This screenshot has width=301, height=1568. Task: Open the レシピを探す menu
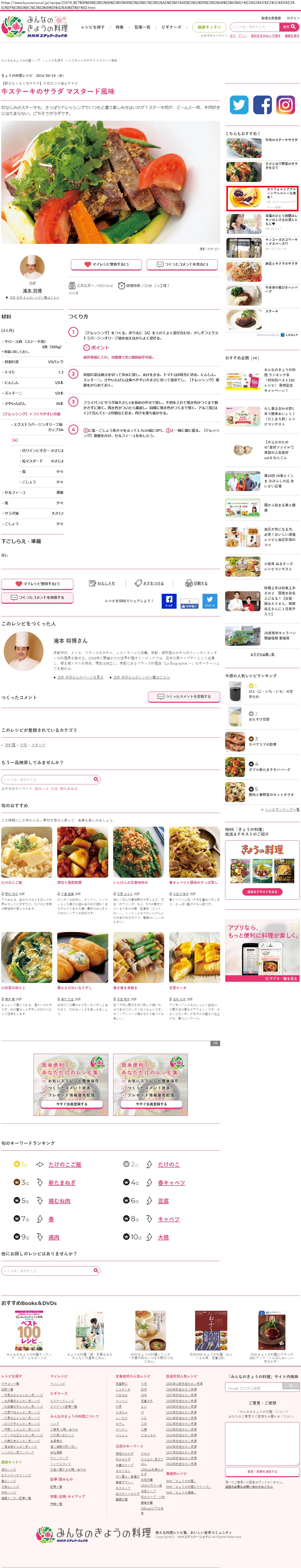point(93,27)
